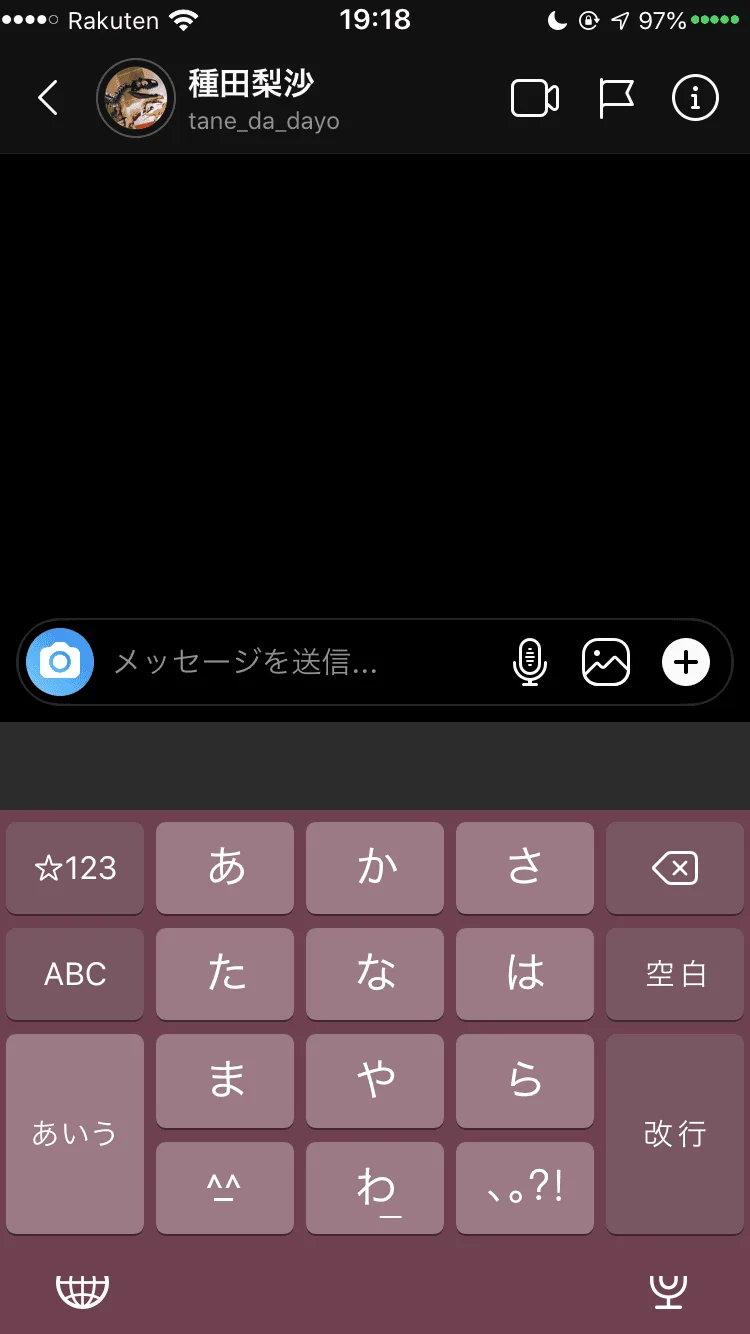The image size is (750, 1334).
Task: Pick an image from the gallery
Action: (x=606, y=662)
